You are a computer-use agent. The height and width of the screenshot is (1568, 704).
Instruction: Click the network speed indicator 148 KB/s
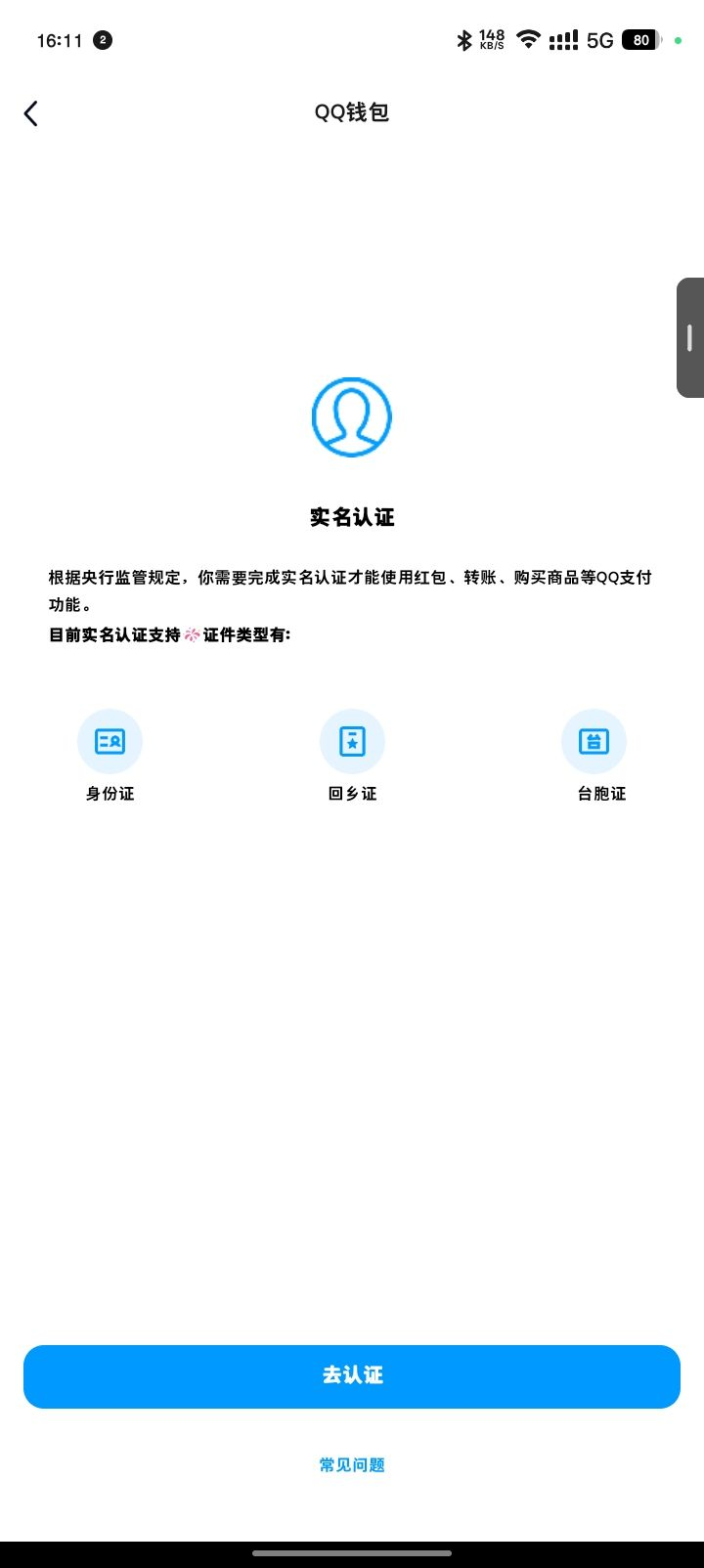click(x=491, y=39)
